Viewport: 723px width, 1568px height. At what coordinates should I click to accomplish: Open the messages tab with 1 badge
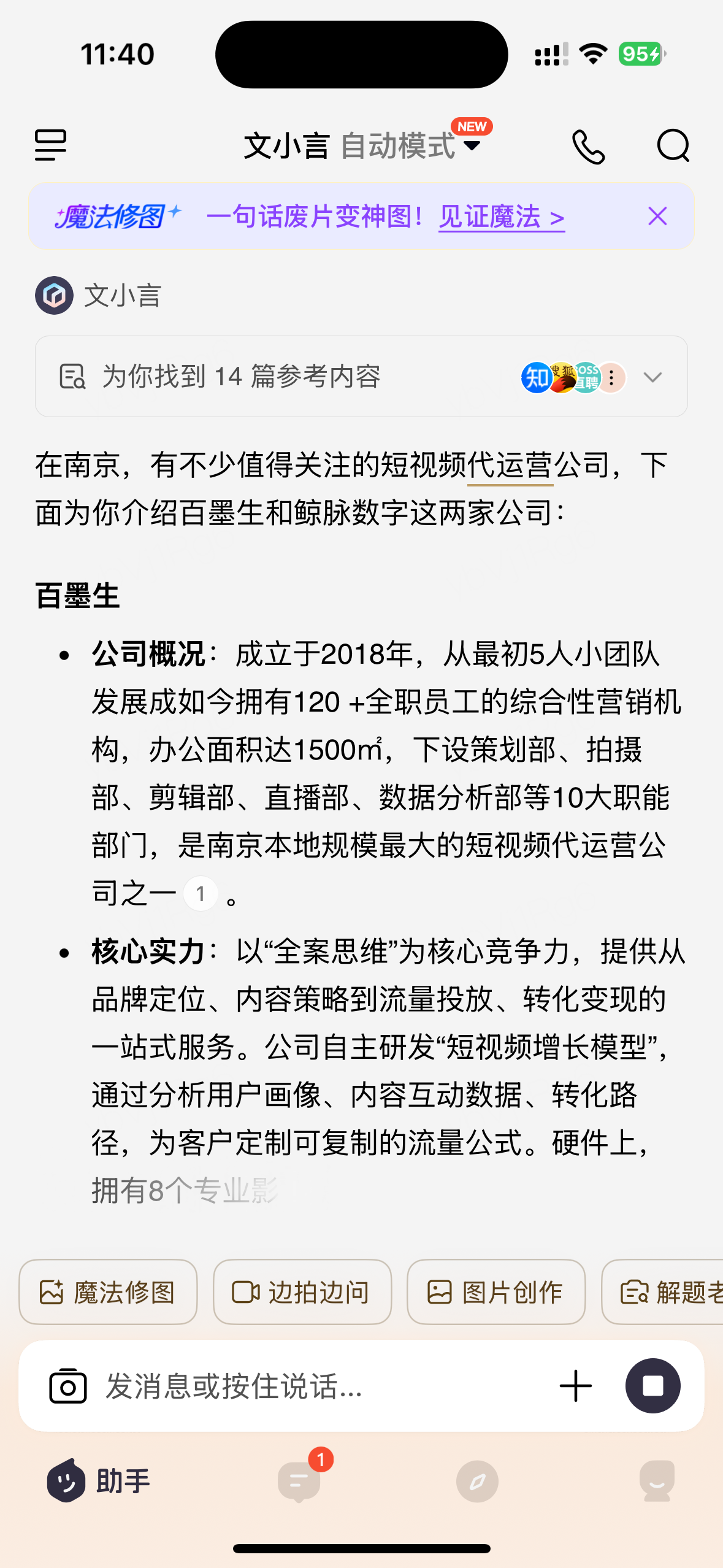point(300,1480)
